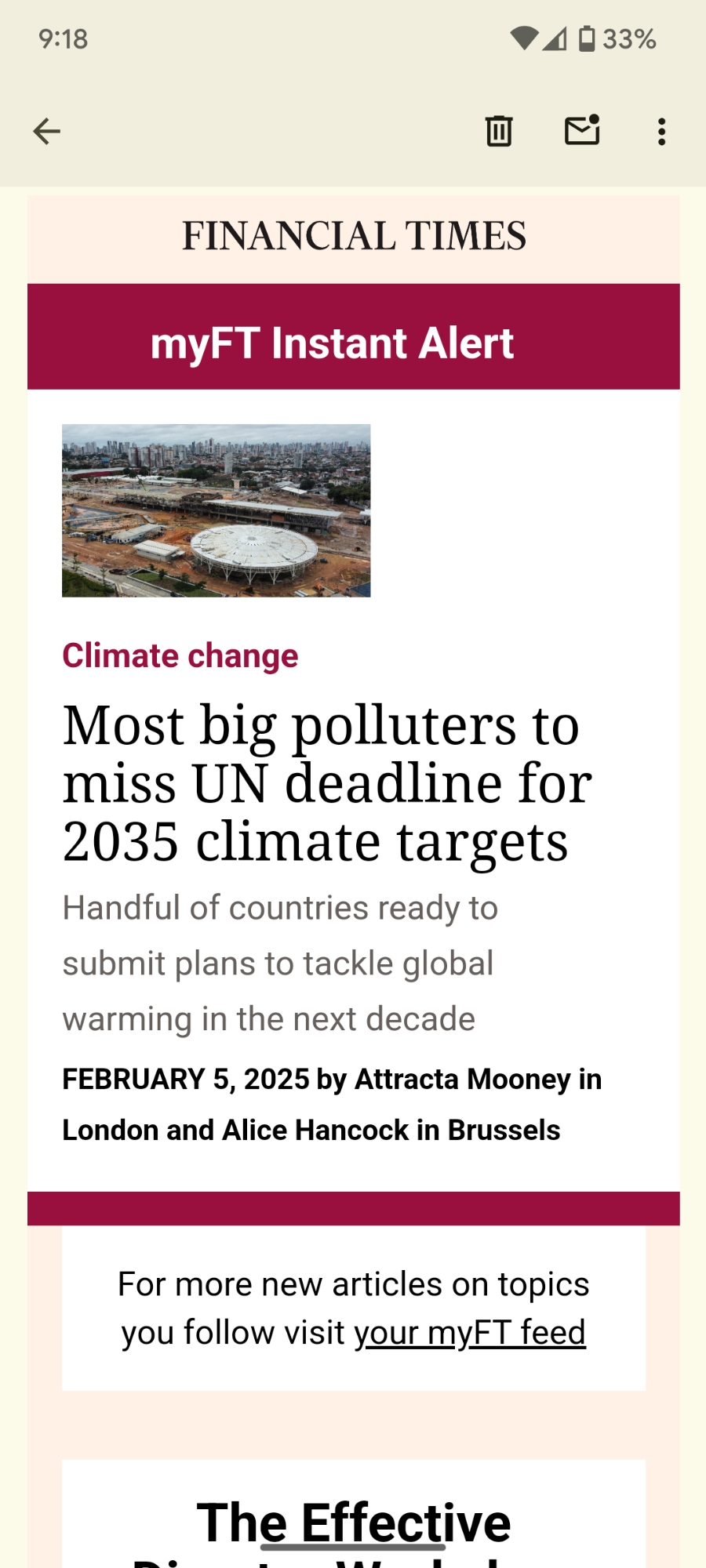Mark this email as unread
Screen dimensions: 706x1568
coord(582,130)
